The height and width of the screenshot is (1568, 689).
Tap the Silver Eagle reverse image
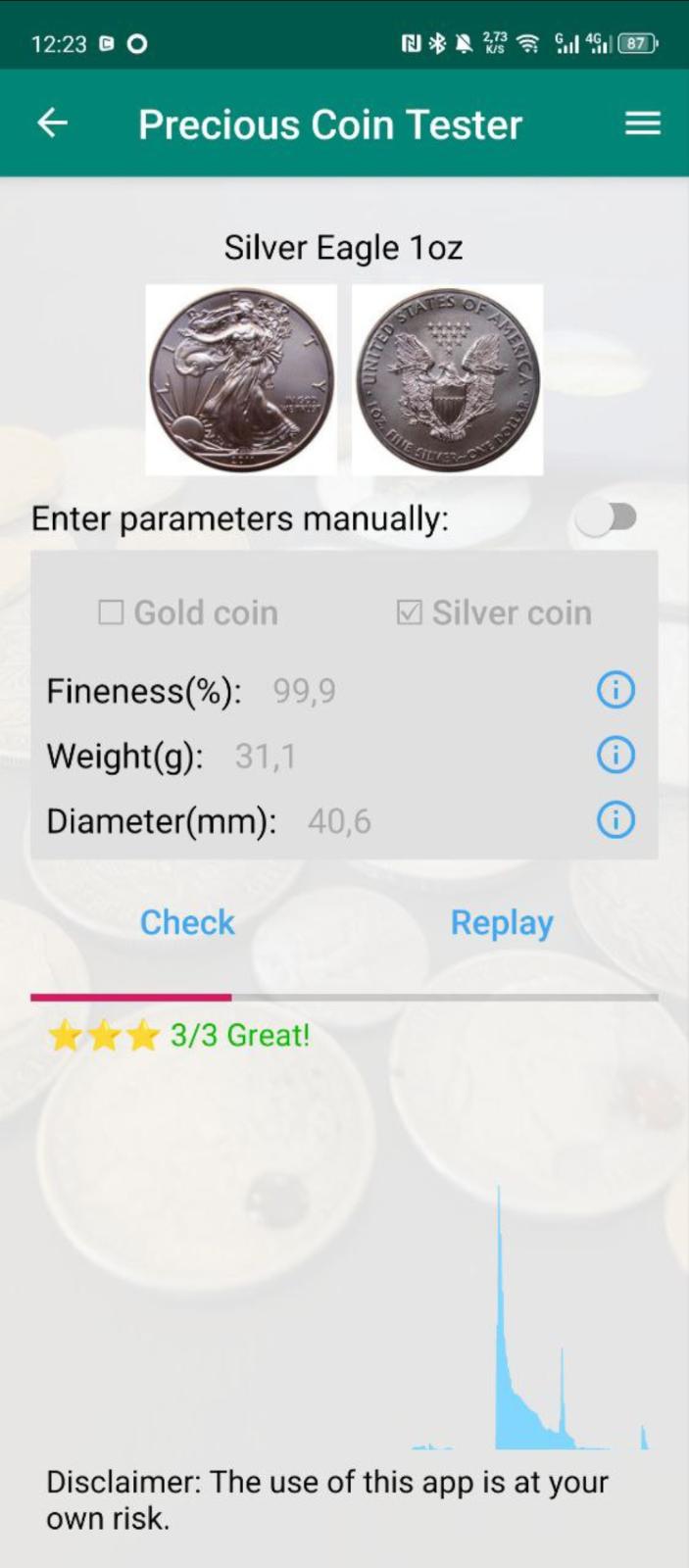point(447,380)
